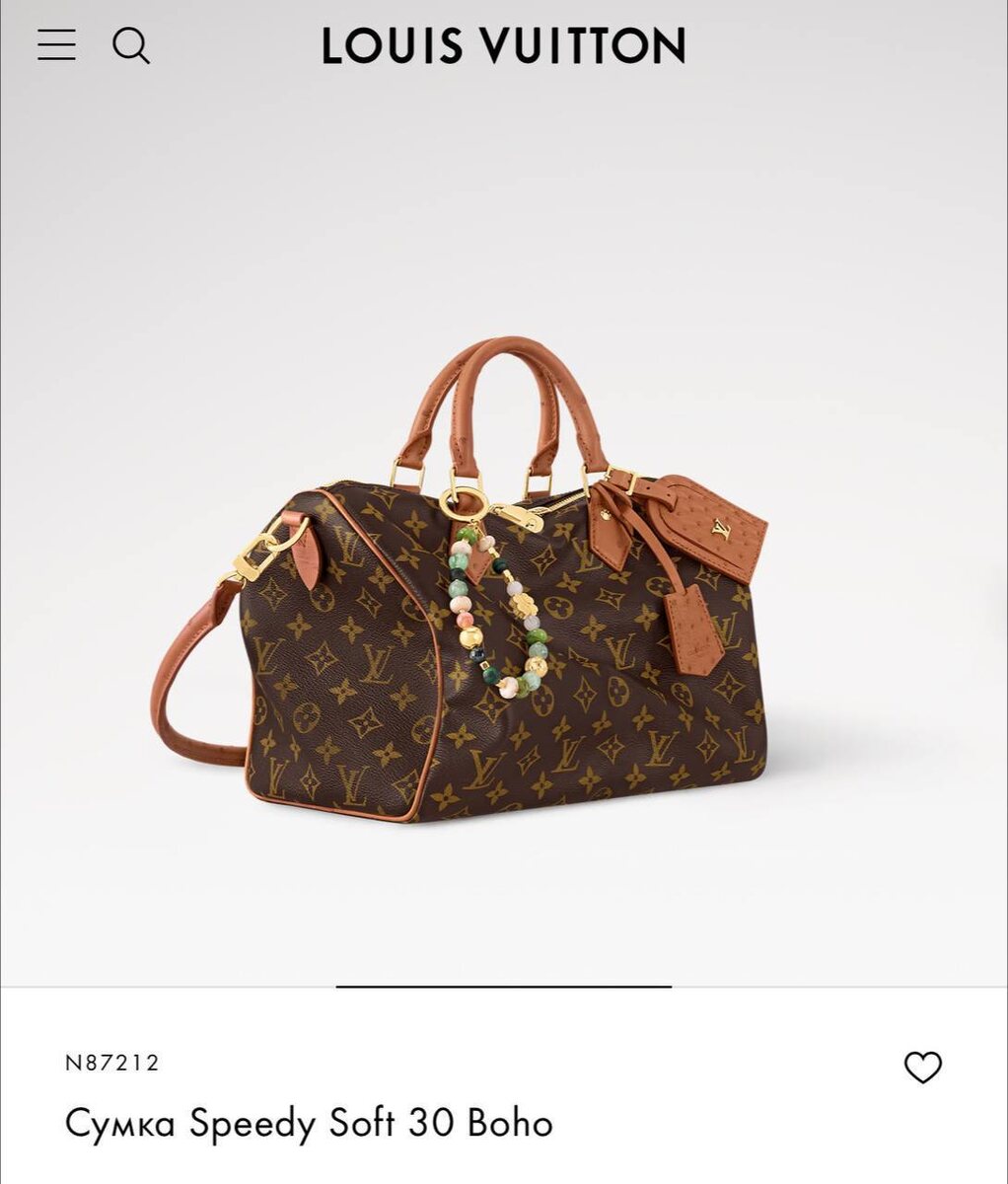Image resolution: width=1008 pixels, height=1184 pixels.
Task: Open the hamburger menu
Action: click(56, 45)
